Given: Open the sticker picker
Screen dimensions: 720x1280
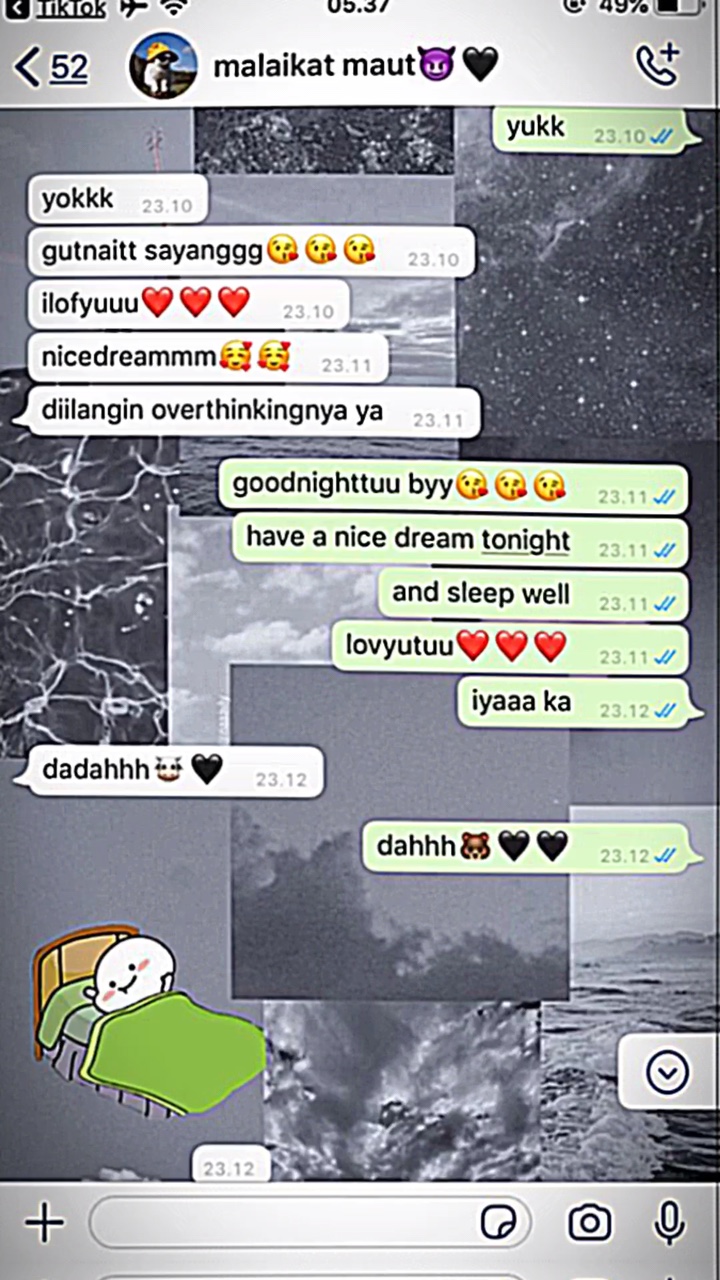Looking at the screenshot, I should [x=496, y=1222].
